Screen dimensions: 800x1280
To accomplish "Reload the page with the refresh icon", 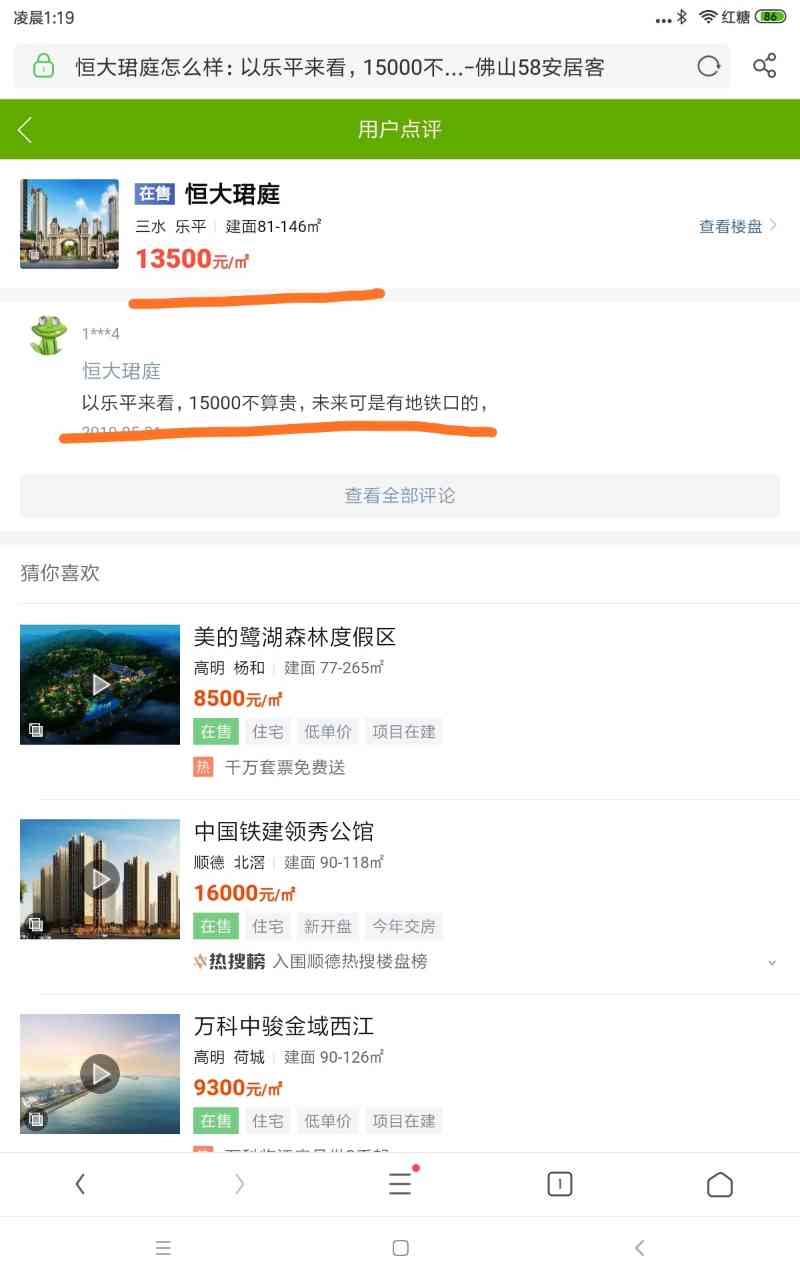I will pyautogui.click(x=709, y=67).
